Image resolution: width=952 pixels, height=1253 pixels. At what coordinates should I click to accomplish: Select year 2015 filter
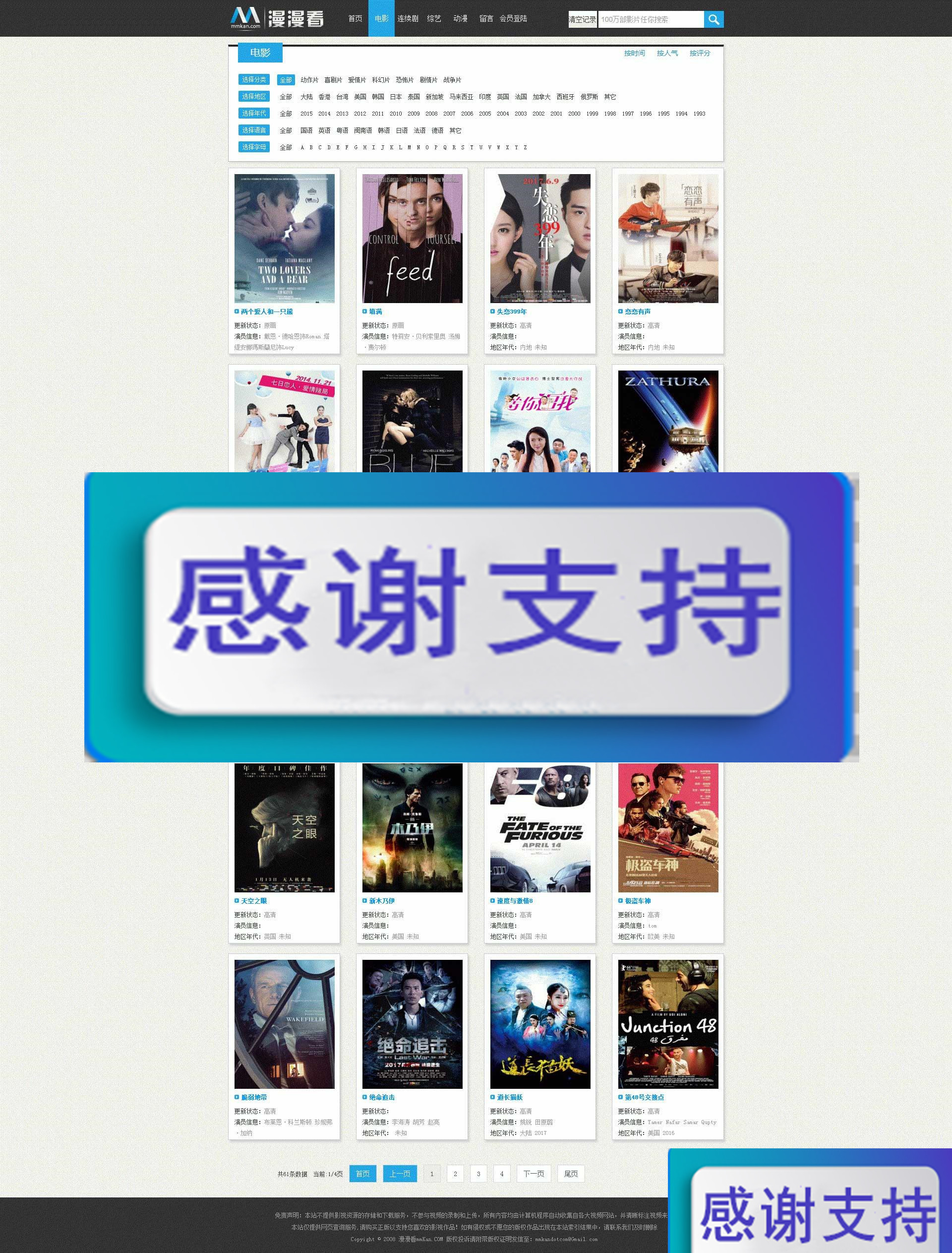click(x=306, y=114)
